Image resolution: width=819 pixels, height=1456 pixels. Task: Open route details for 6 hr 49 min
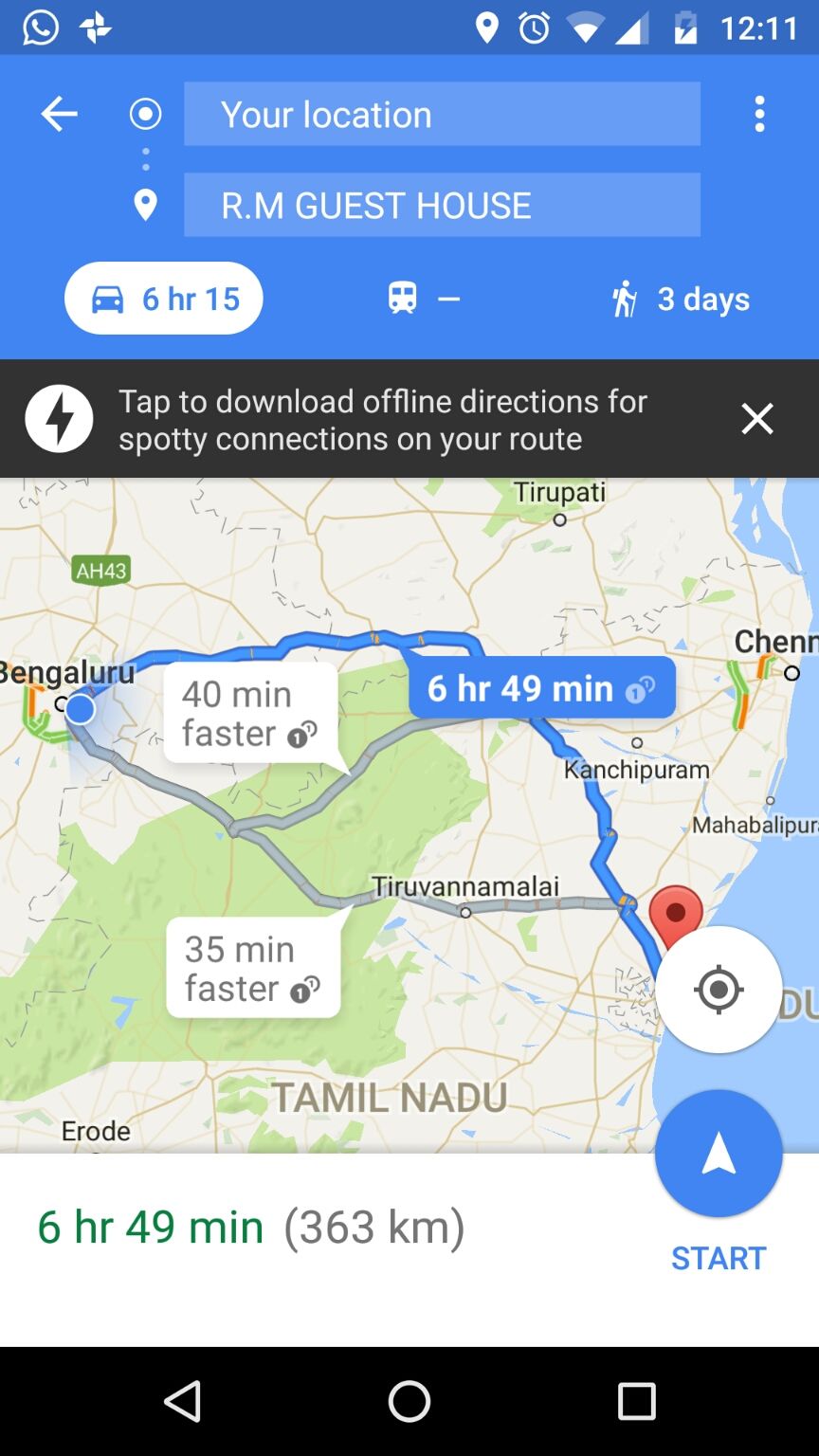250,1228
